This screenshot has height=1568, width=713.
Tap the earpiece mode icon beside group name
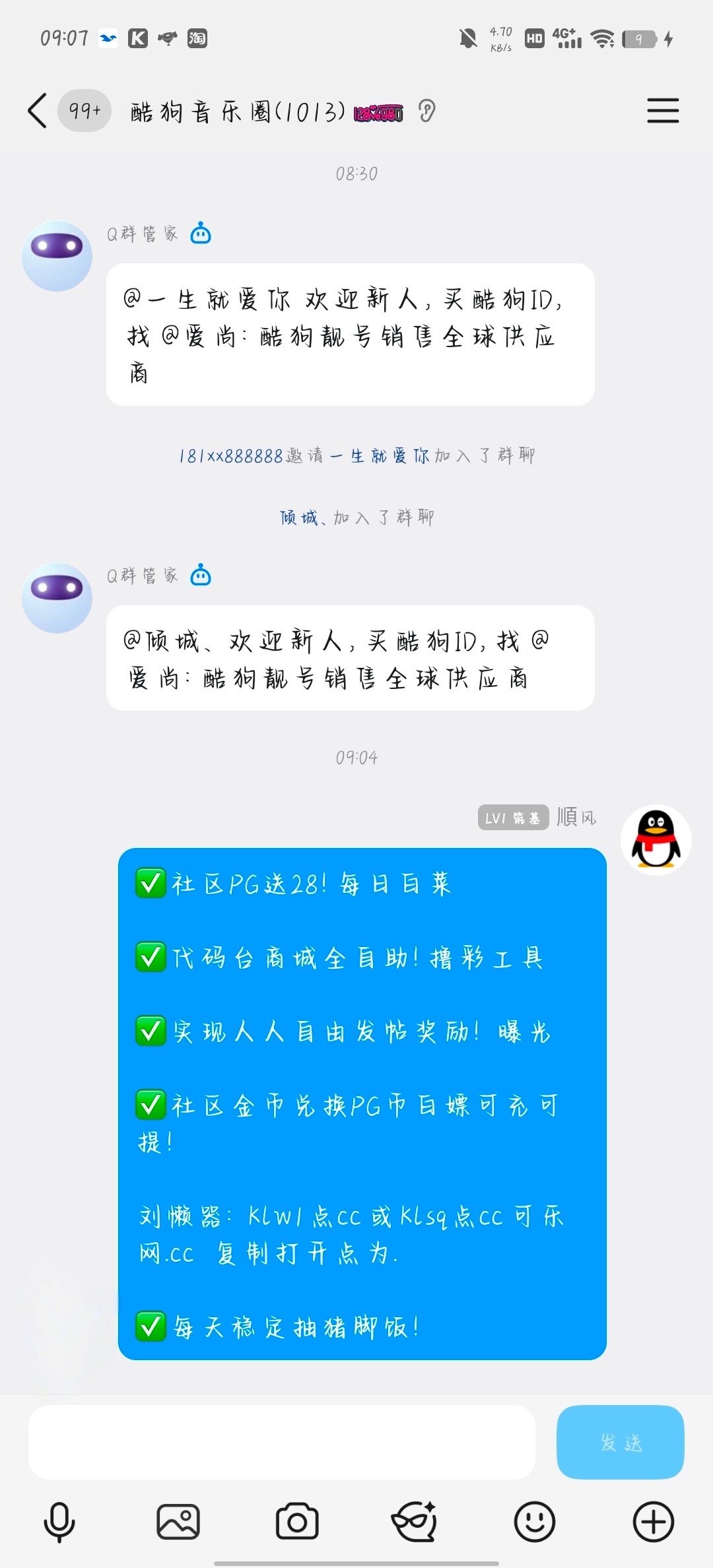tap(427, 111)
